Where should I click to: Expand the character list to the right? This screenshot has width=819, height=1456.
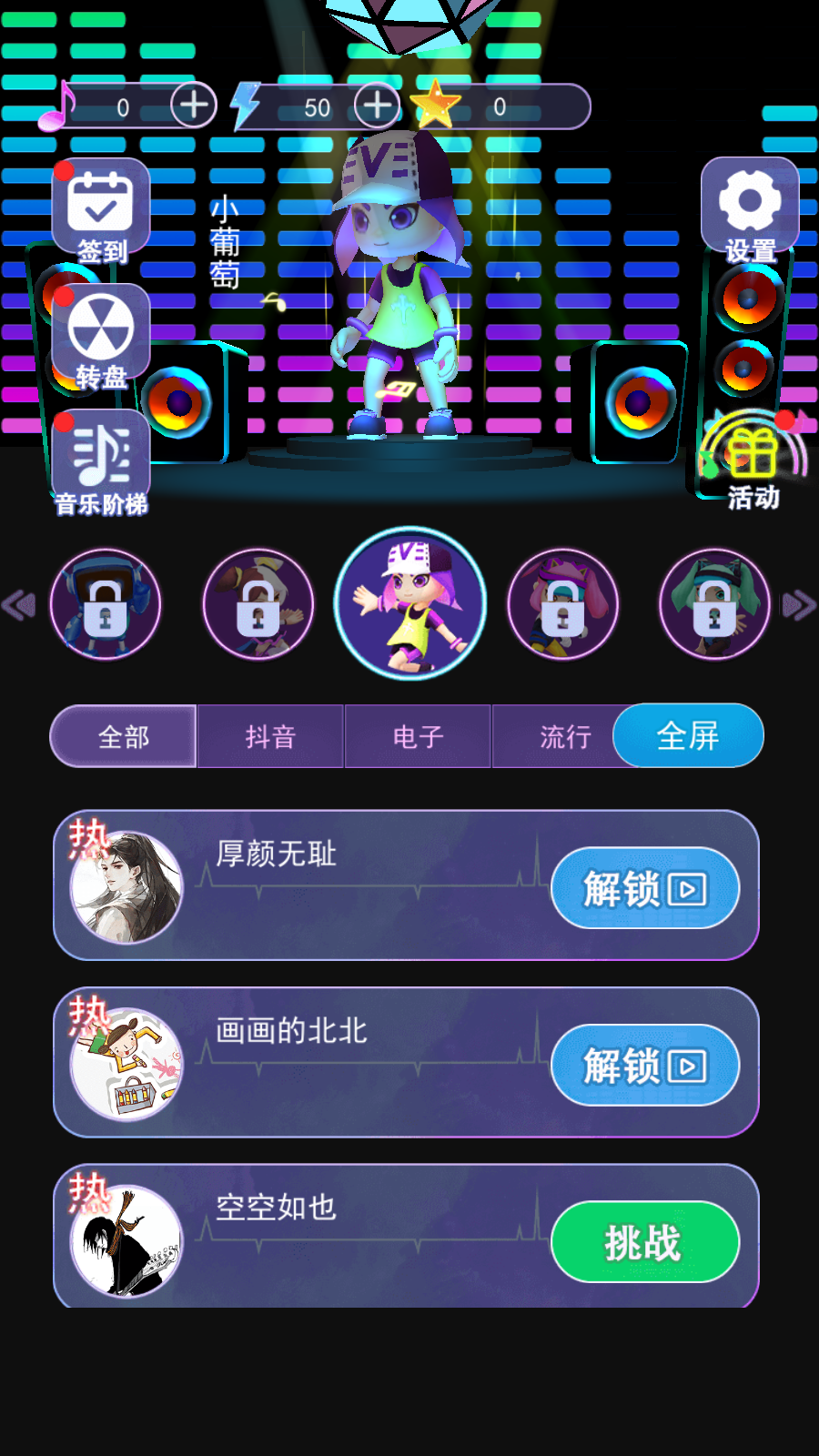tap(802, 603)
